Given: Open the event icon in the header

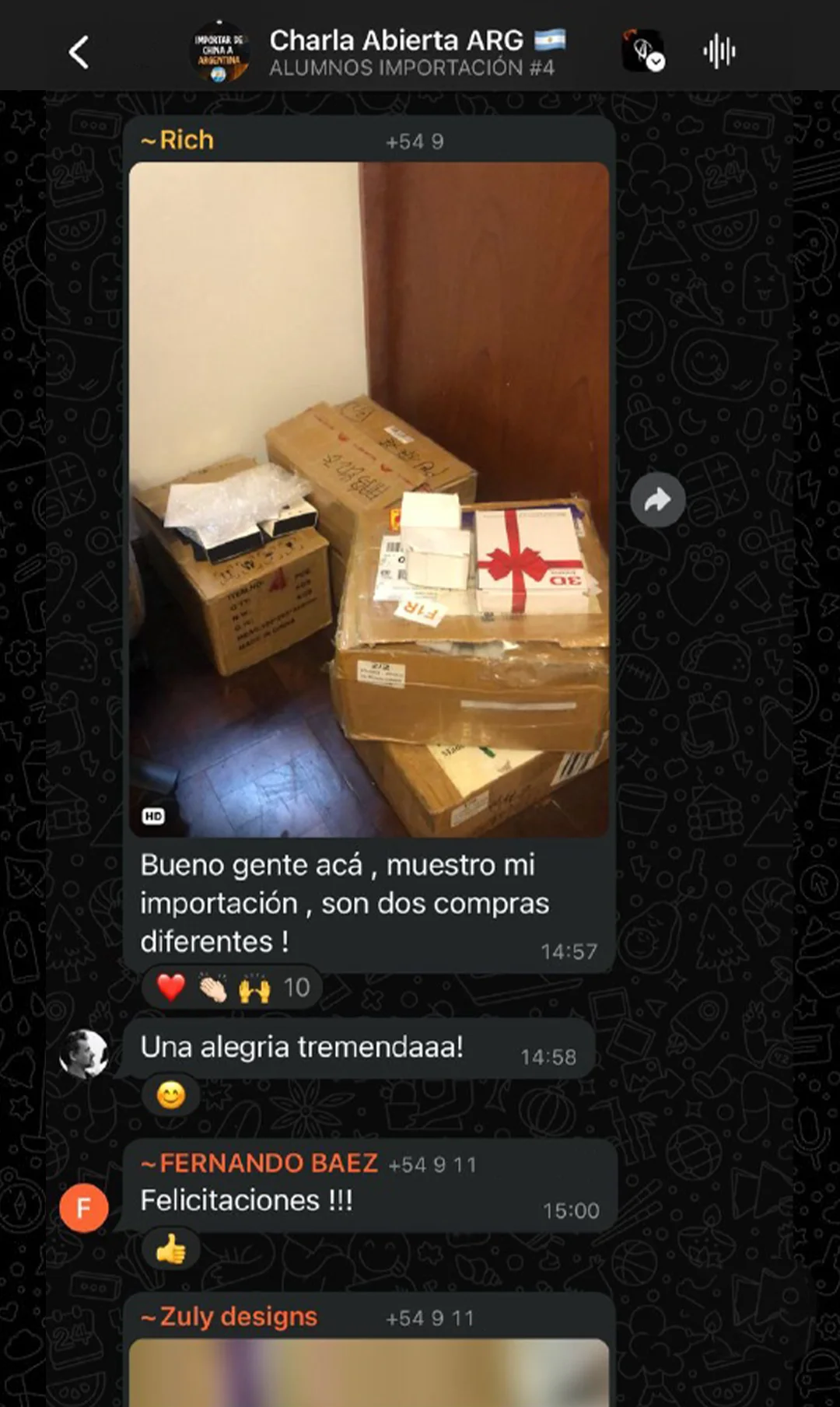Looking at the screenshot, I should [642, 51].
